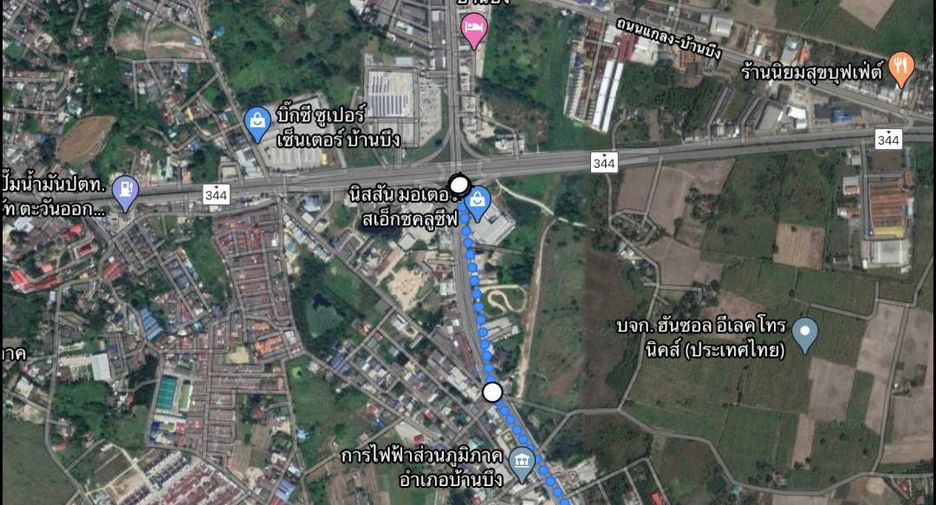
Task: Select the PTT gas station marker
Action: (x=125, y=193)
